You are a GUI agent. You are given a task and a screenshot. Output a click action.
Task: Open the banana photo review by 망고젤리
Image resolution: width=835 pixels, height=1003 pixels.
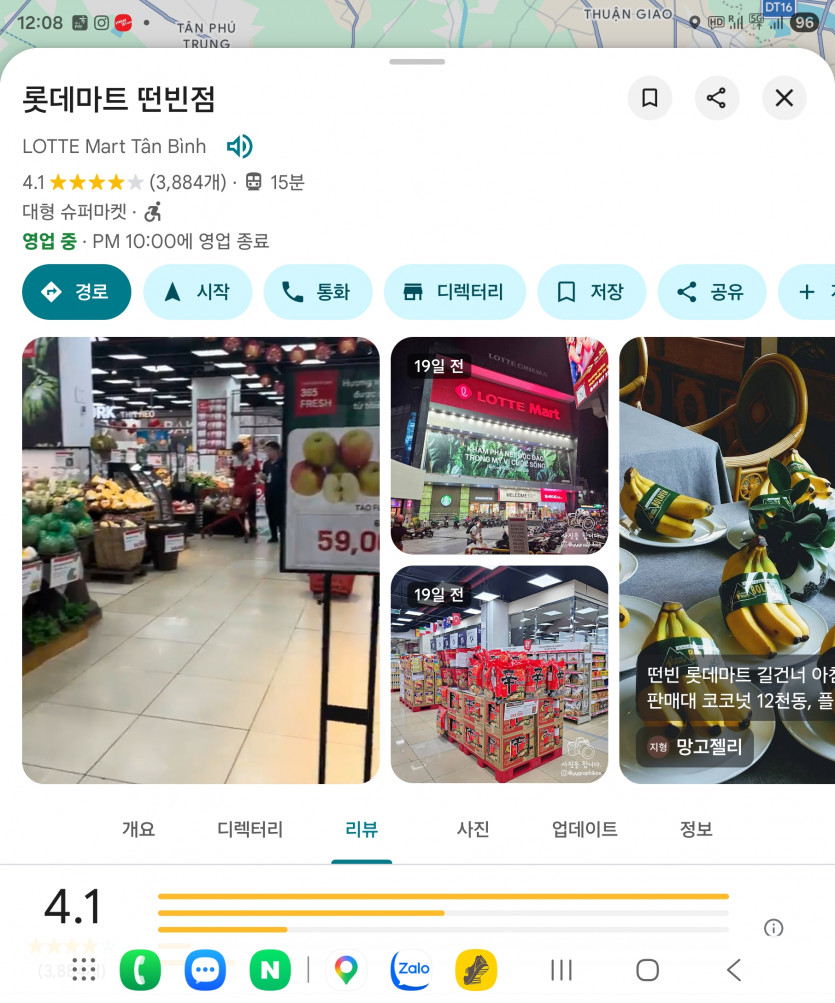(727, 560)
